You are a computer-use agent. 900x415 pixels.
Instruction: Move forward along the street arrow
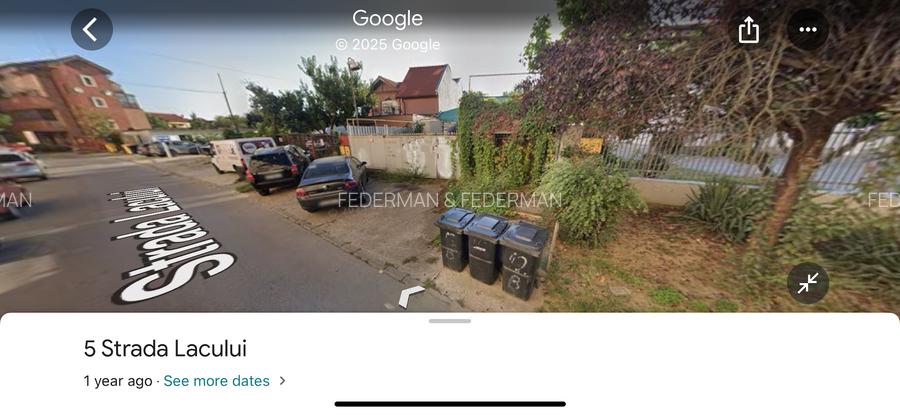[411, 296]
